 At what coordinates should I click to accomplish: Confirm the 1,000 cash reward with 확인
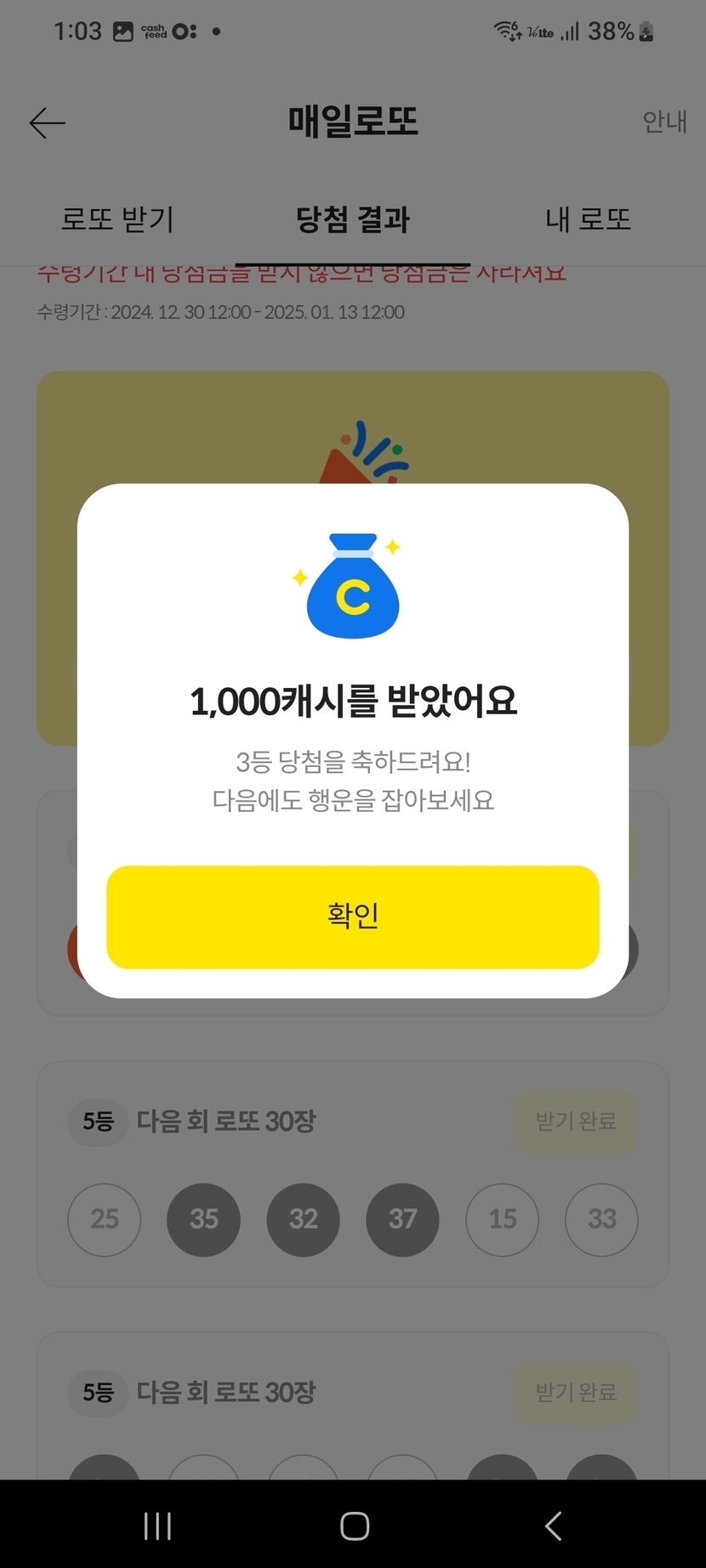(353, 917)
